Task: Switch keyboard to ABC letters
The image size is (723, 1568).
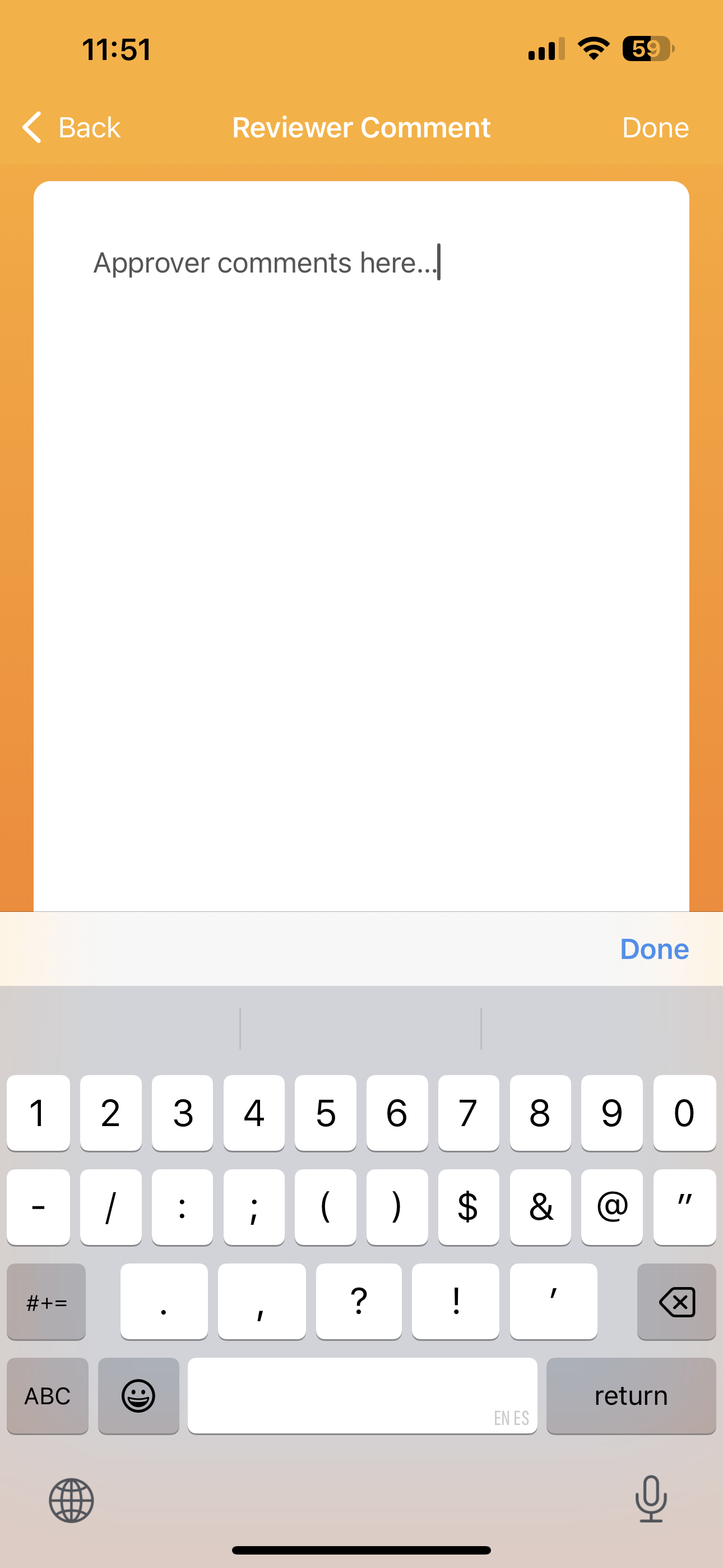Action: point(48,1396)
